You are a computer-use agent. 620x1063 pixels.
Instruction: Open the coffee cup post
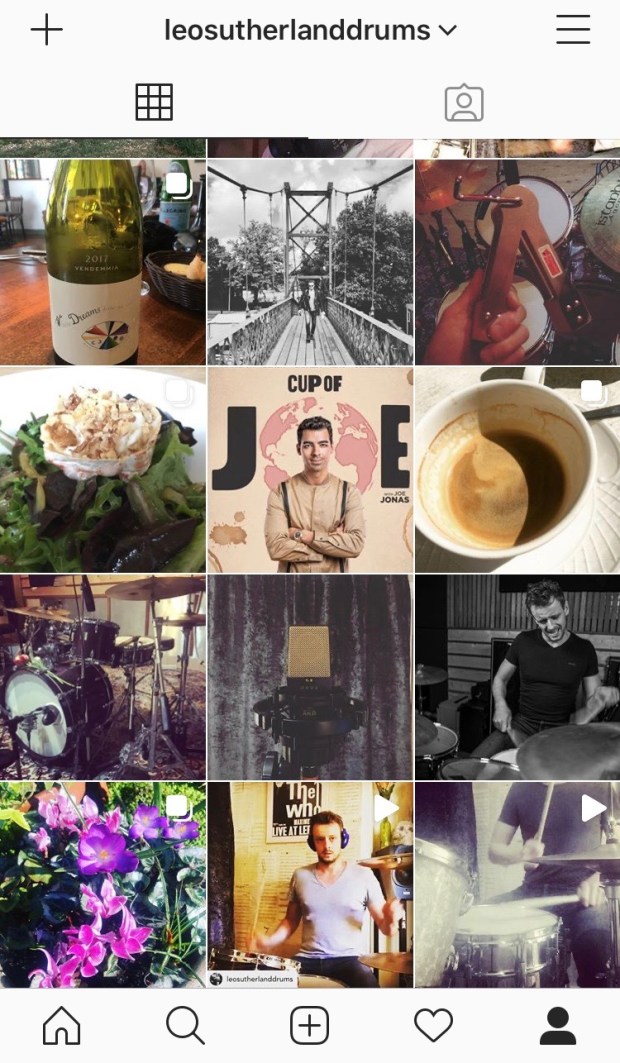tap(517, 470)
